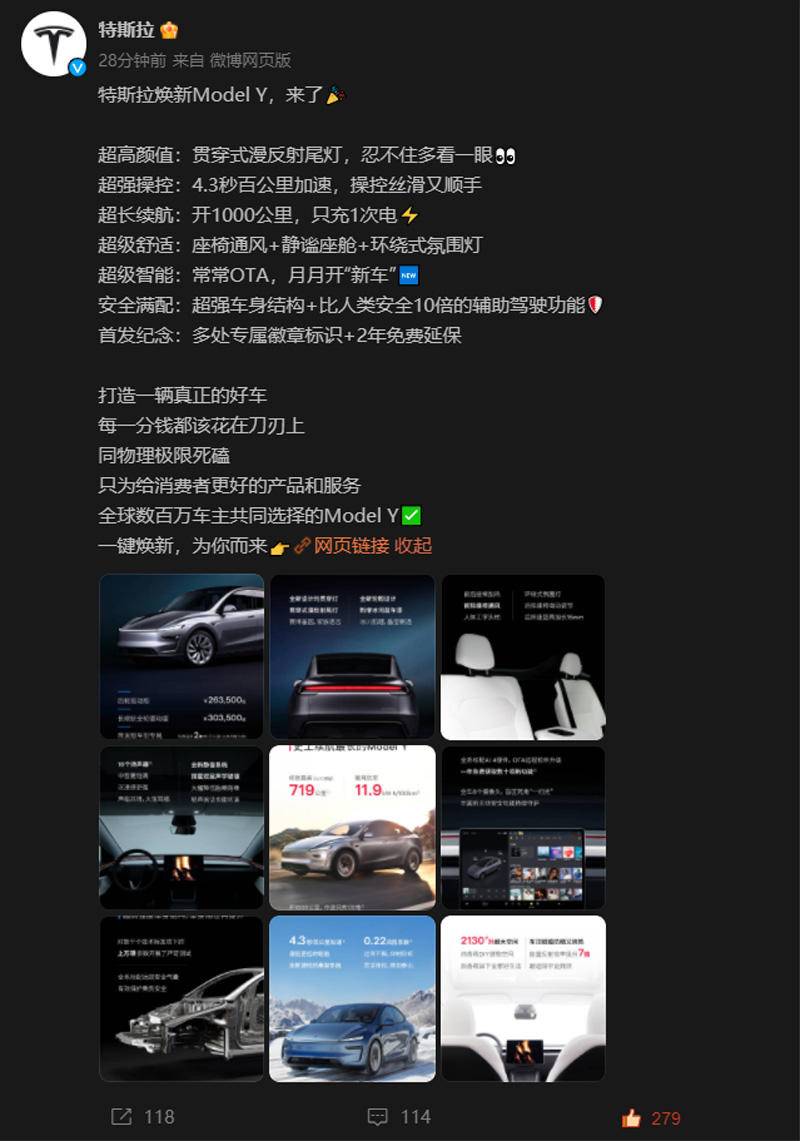Open the 719 km range image
The width and height of the screenshot is (800, 1141).
[x=352, y=827]
